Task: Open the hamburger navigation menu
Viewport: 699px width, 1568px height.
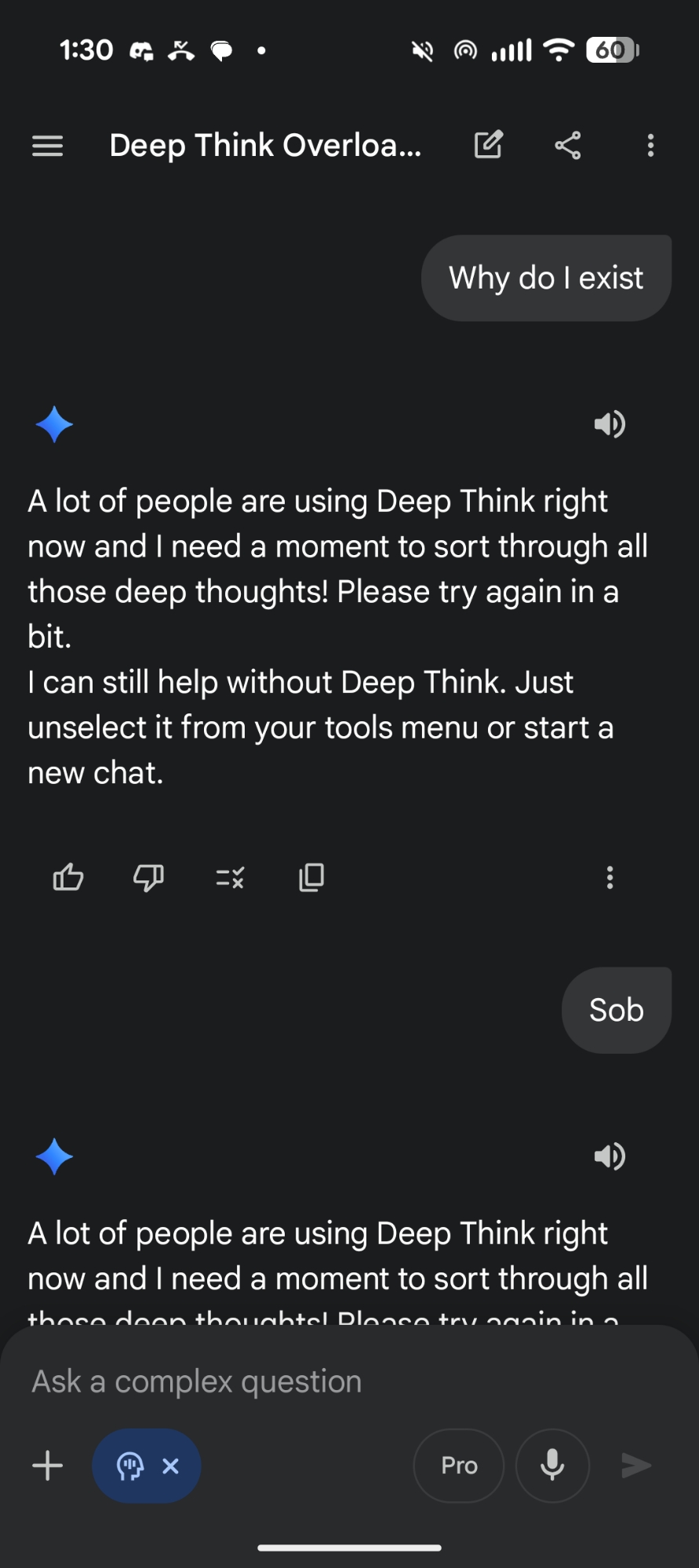Action: point(47,146)
